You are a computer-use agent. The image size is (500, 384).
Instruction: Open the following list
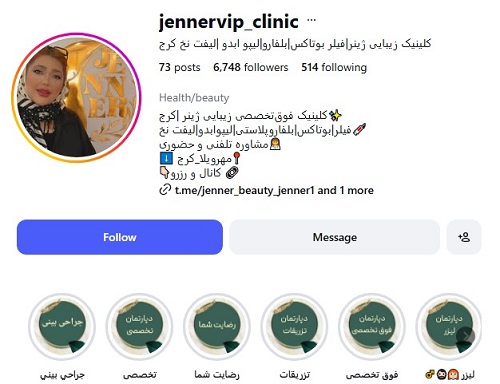(334, 67)
